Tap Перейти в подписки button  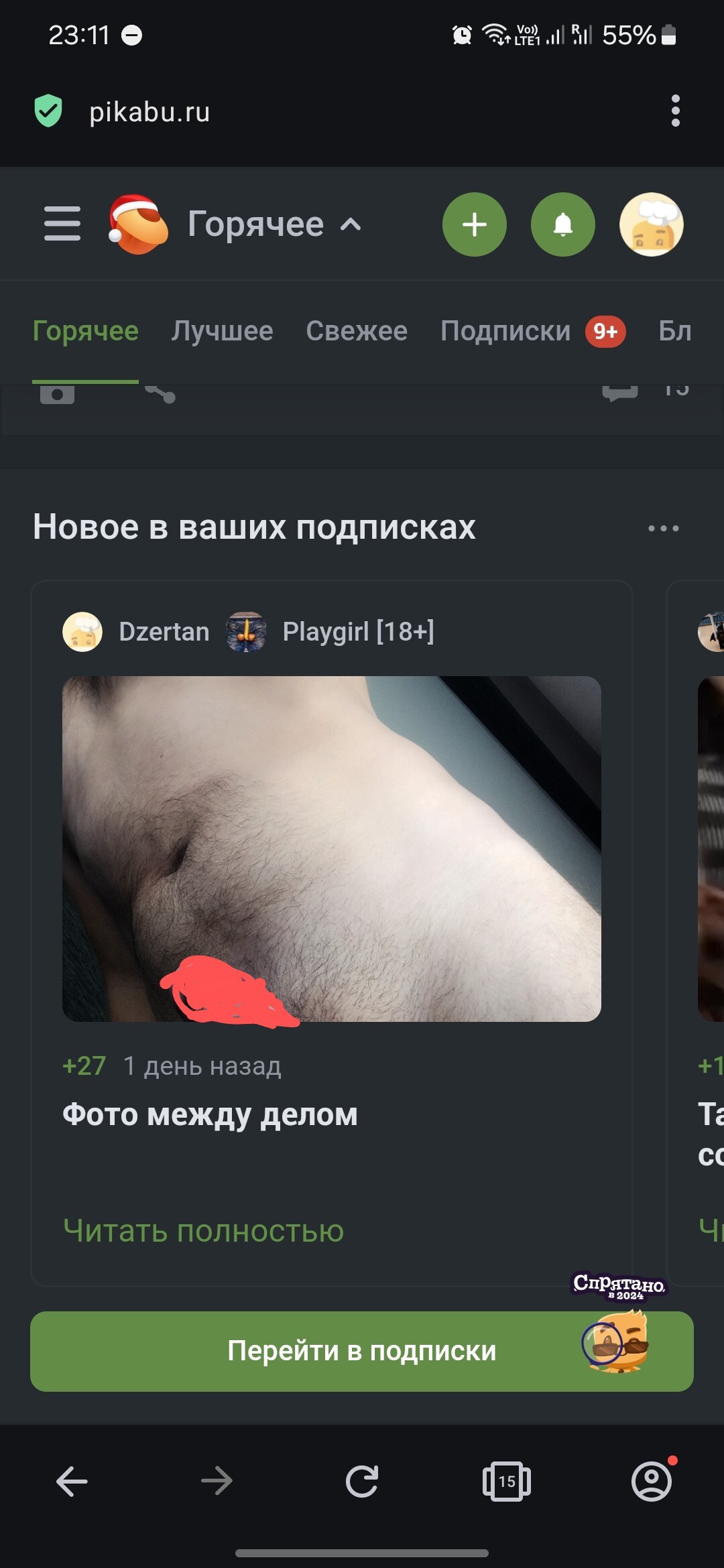click(362, 1351)
